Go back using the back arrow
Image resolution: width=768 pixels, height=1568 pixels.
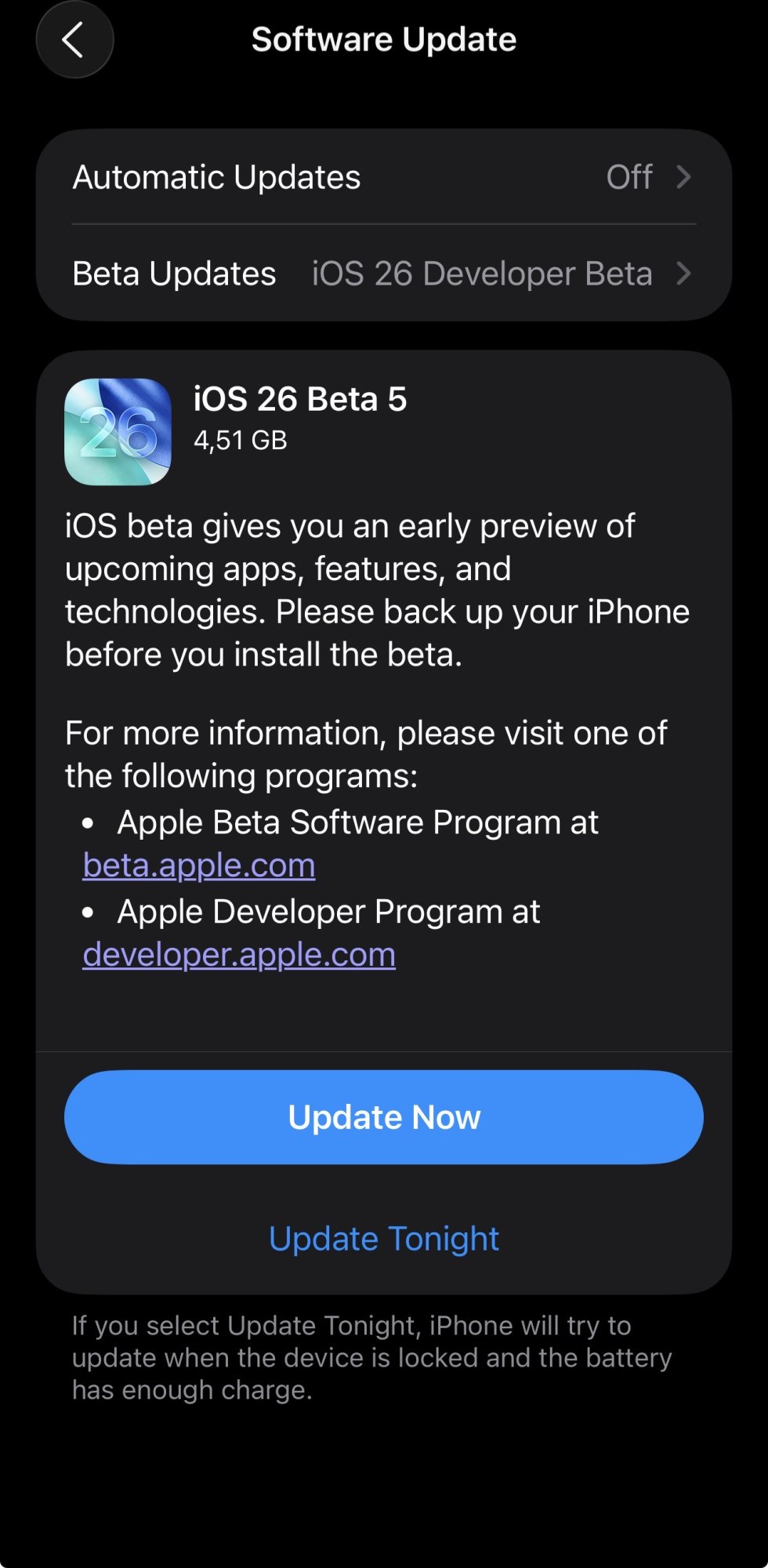tap(74, 40)
